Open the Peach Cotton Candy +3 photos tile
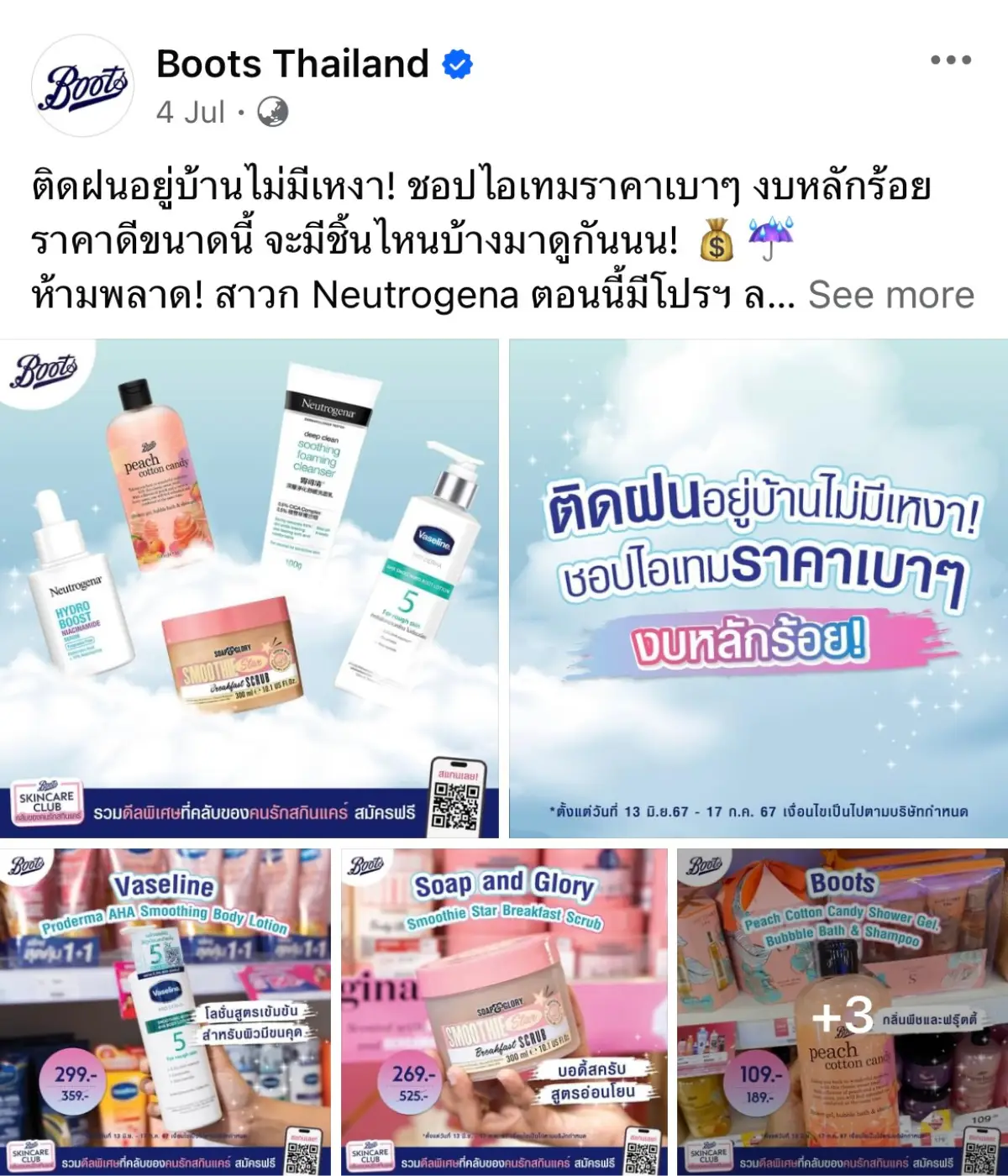The height and width of the screenshot is (1176, 1008). click(843, 1012)
